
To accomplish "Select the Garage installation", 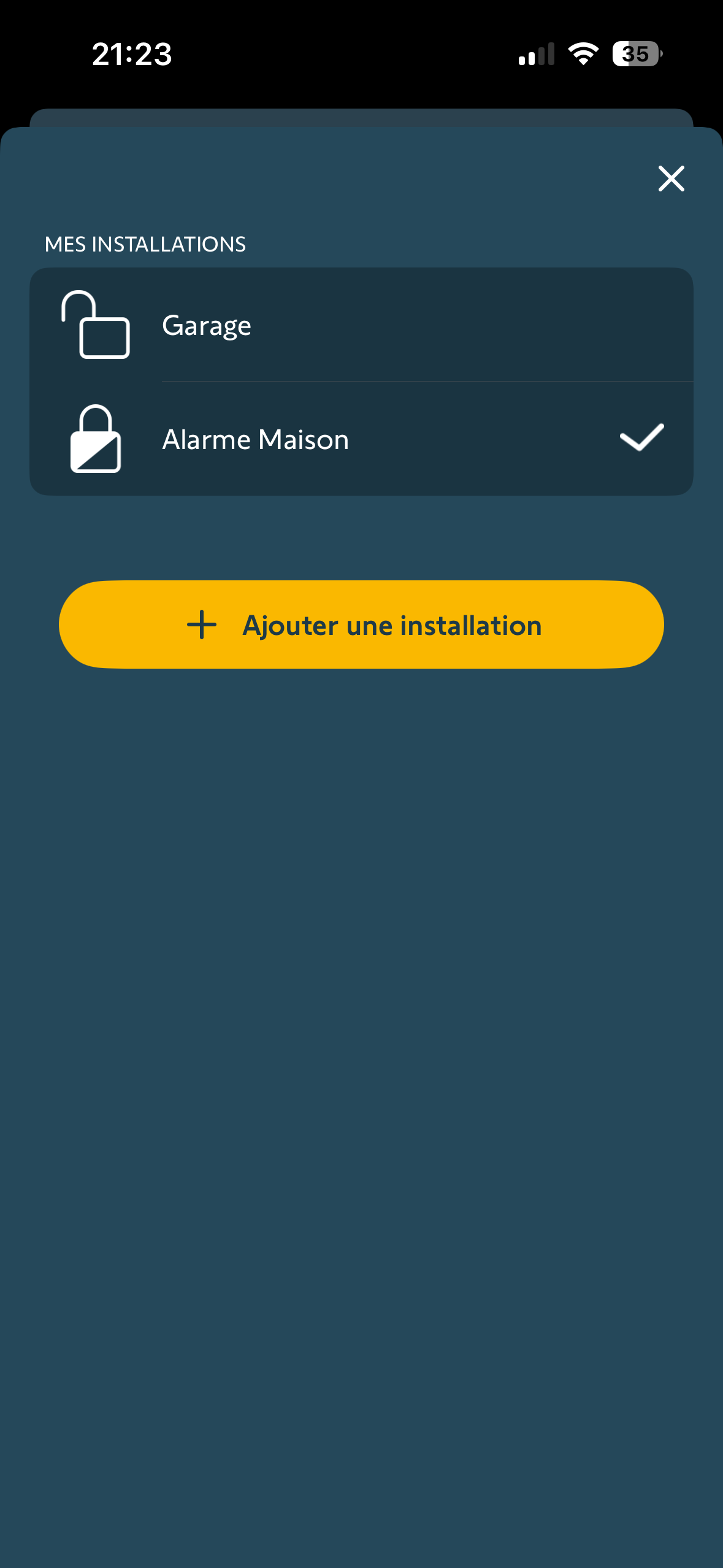I will click(361, 325).
